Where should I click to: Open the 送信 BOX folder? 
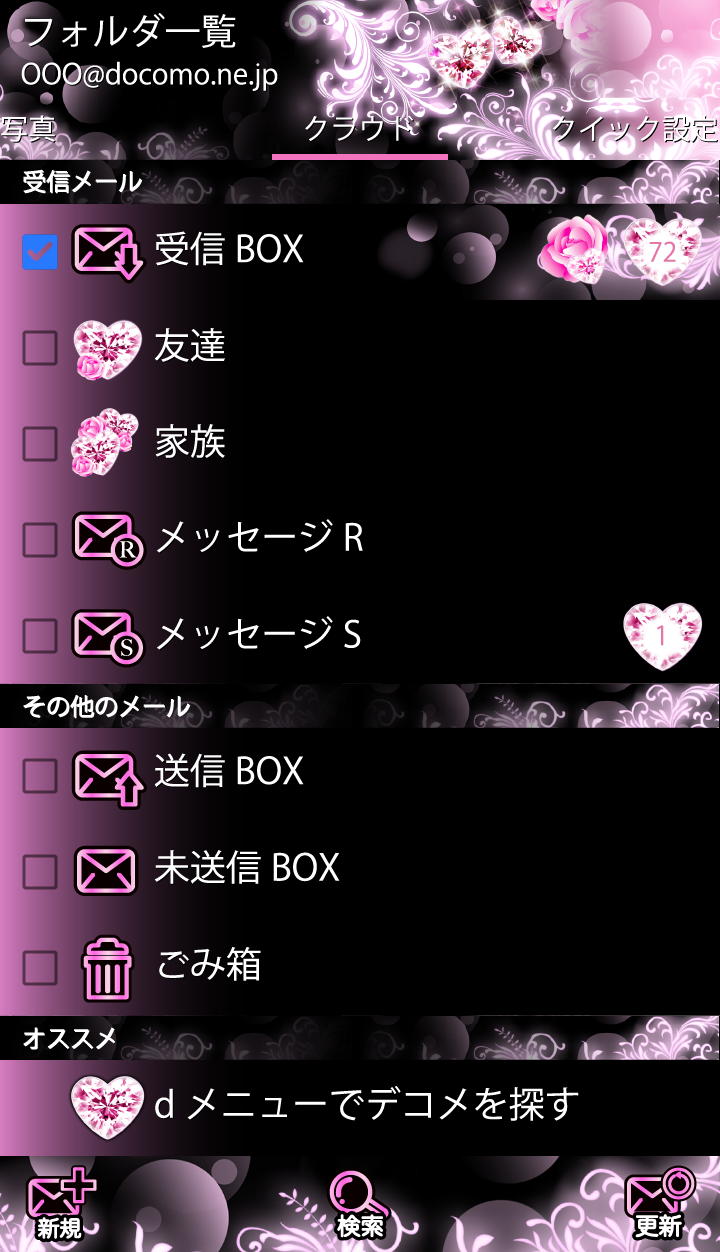[230, 773]
